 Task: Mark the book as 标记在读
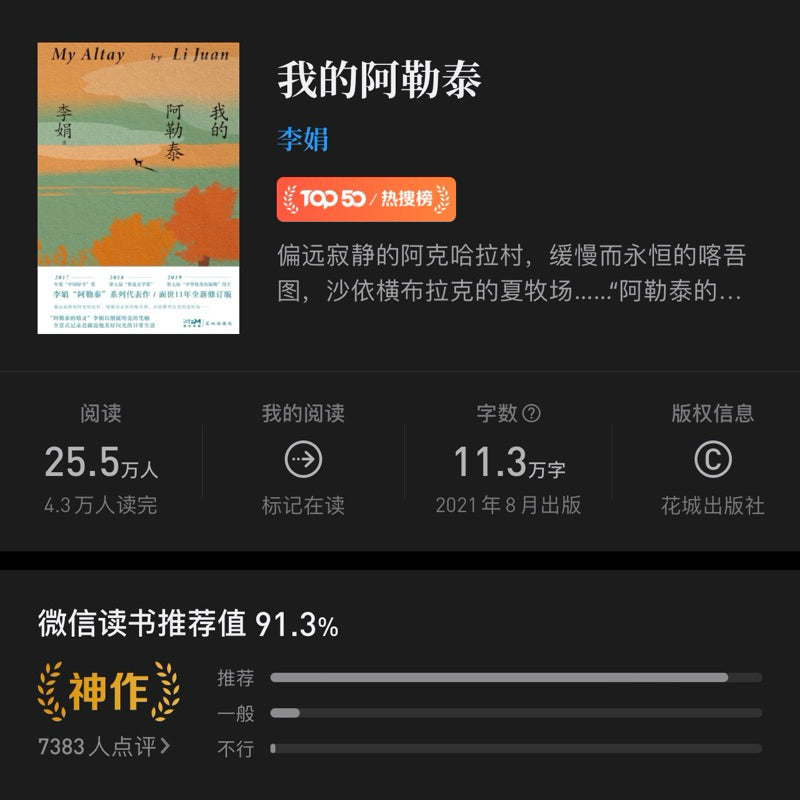(x=303, y=461)
